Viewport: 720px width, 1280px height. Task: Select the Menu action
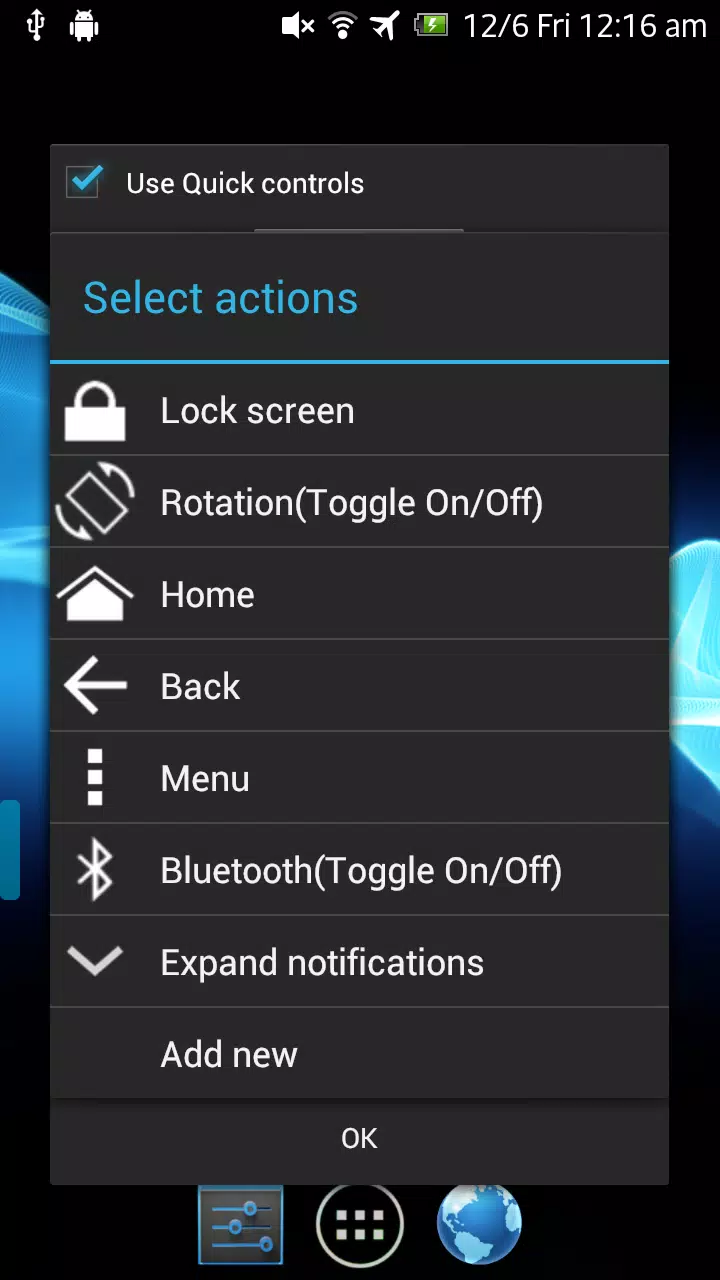359,778
